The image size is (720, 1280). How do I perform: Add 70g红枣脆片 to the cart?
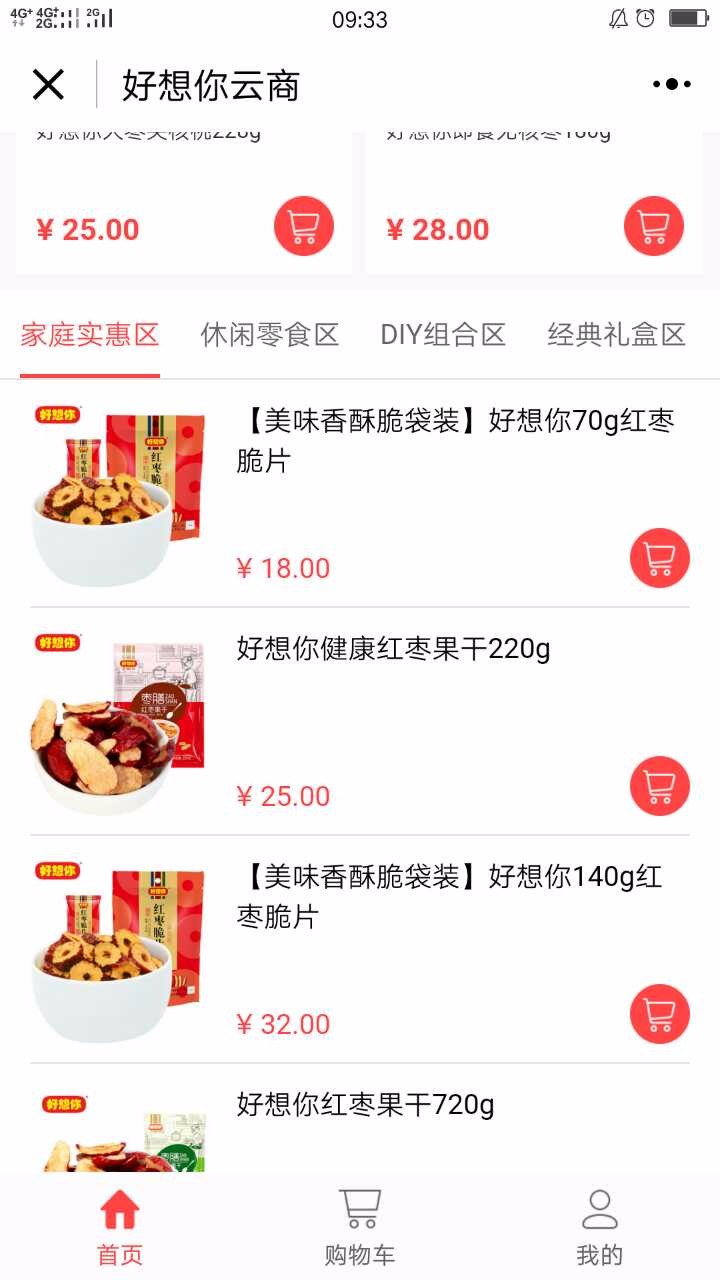pyautogui.click(x=660, y=558)
